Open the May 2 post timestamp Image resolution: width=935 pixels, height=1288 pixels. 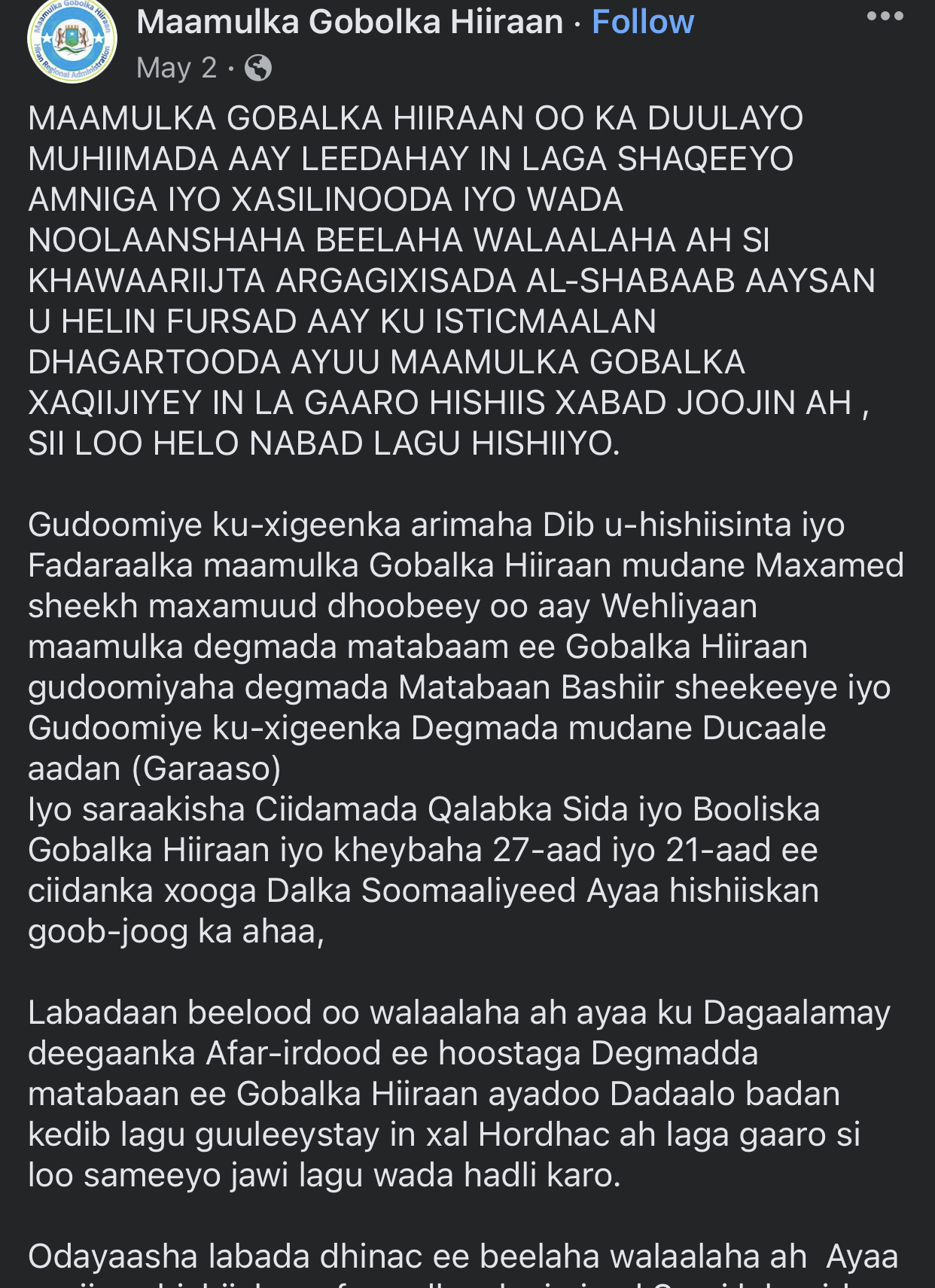176,69
